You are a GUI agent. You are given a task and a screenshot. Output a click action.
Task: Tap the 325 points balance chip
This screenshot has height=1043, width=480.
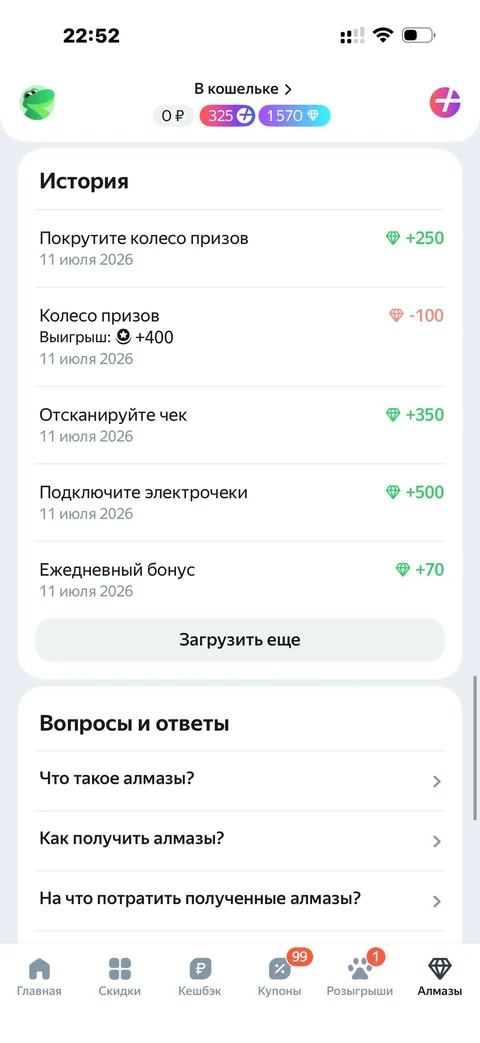pyautogui.click(x=227, y=116)
